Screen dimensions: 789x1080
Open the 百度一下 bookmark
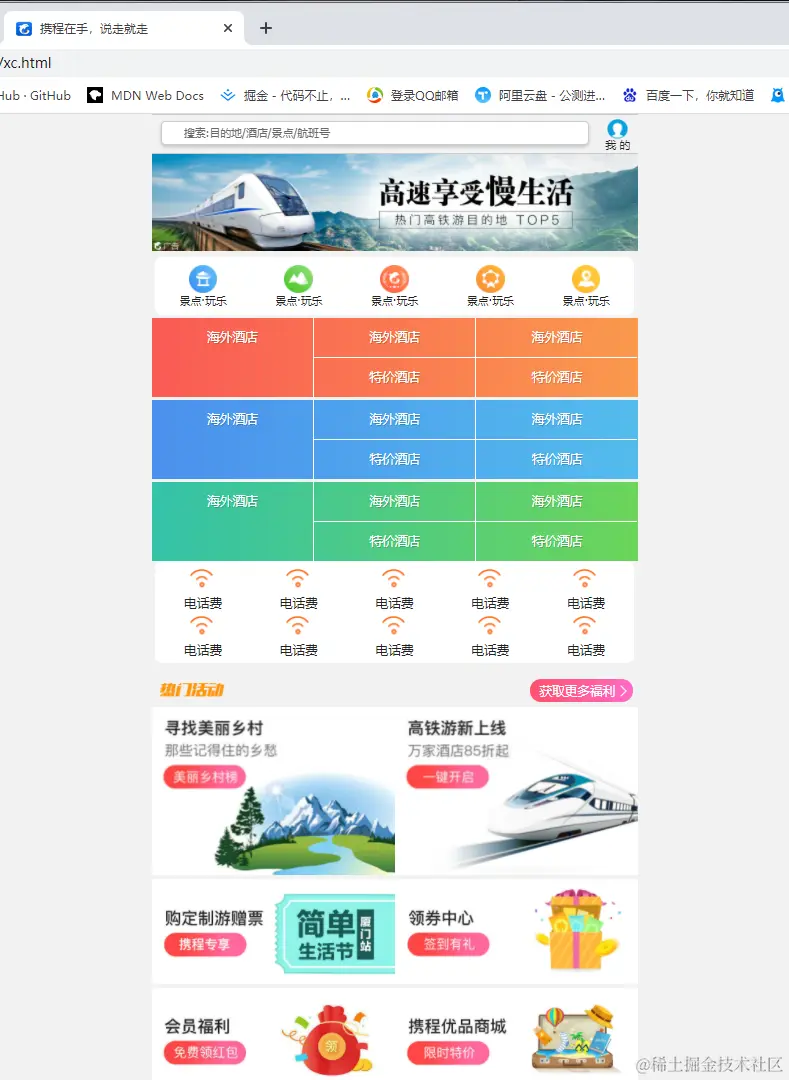[x=688, y=96]
